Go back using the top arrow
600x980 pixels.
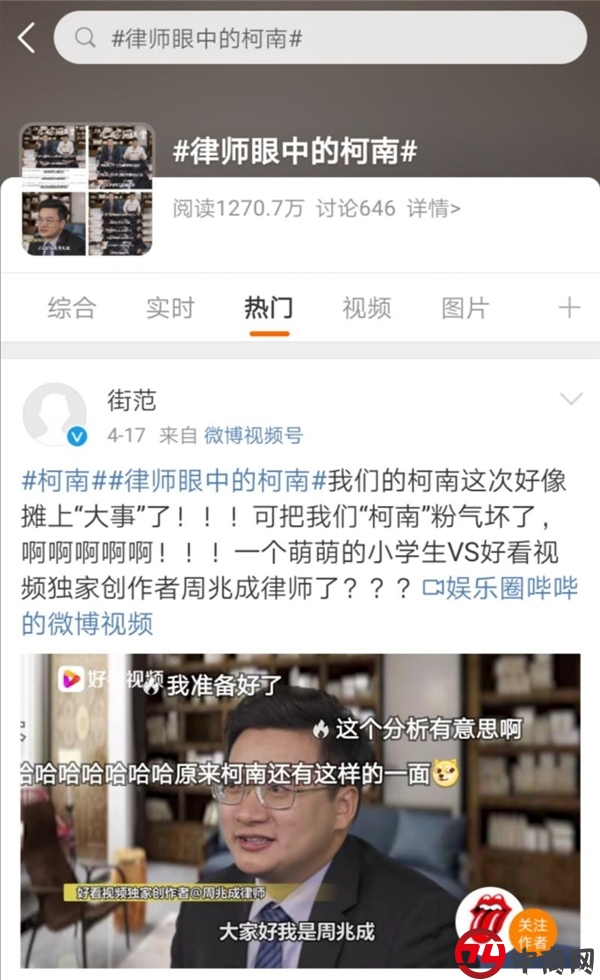pos(26,39)
